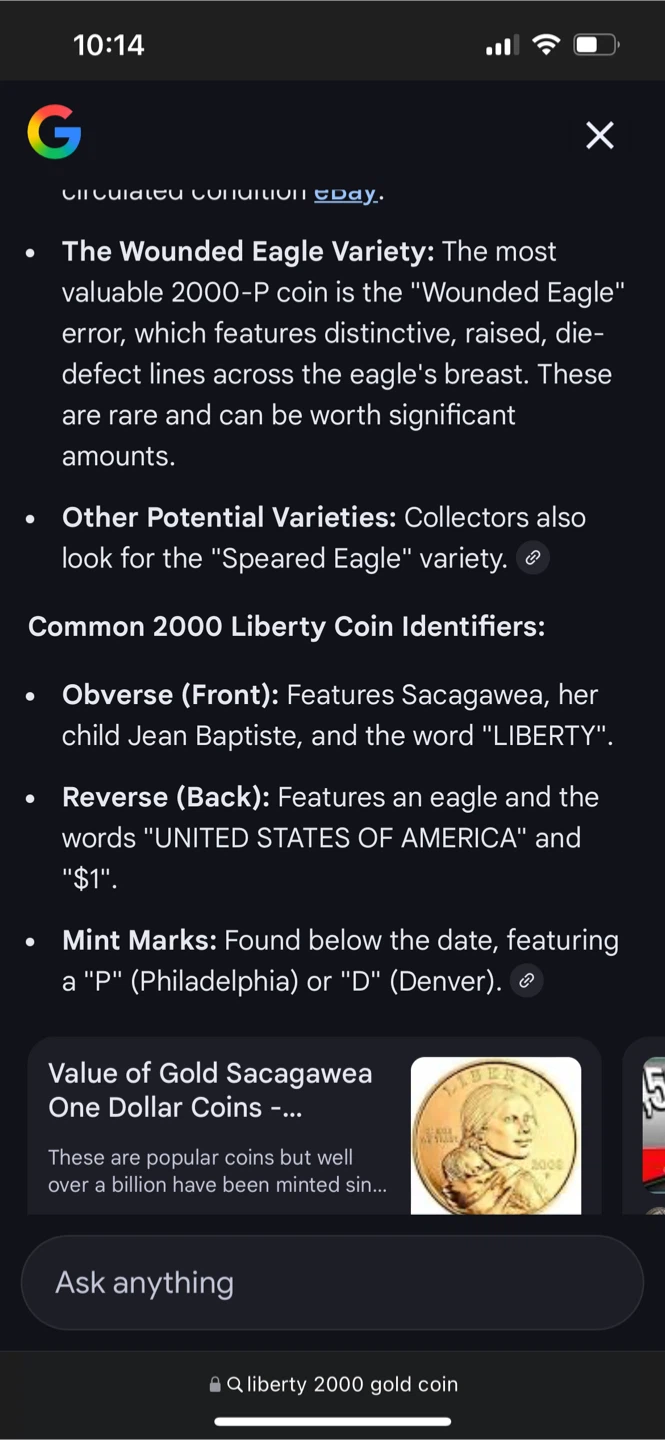This screenshot has height=1440, width=665.
Task: Tap the liberty 2000 gold coin address bar
Action: pos(332,1384)
